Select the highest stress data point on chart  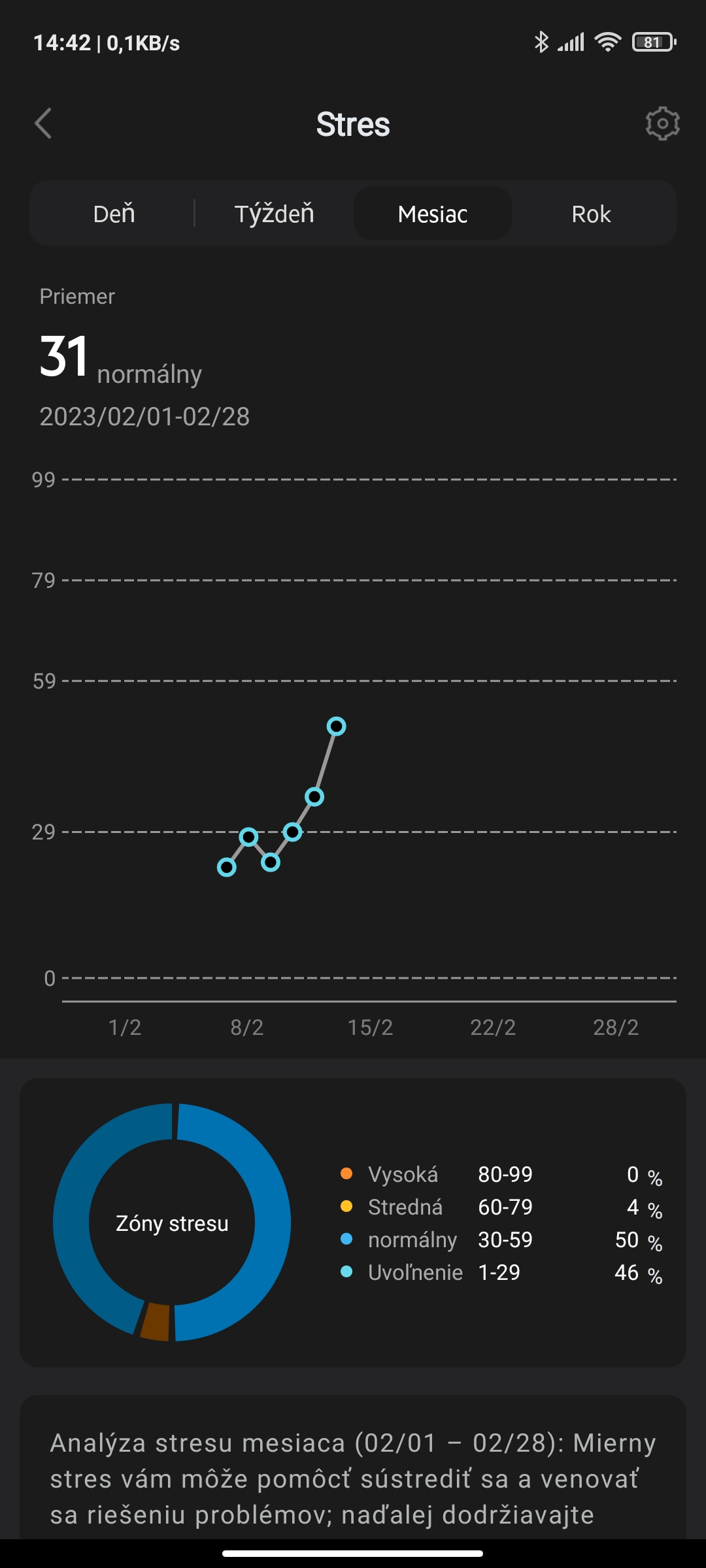(337, 726)
